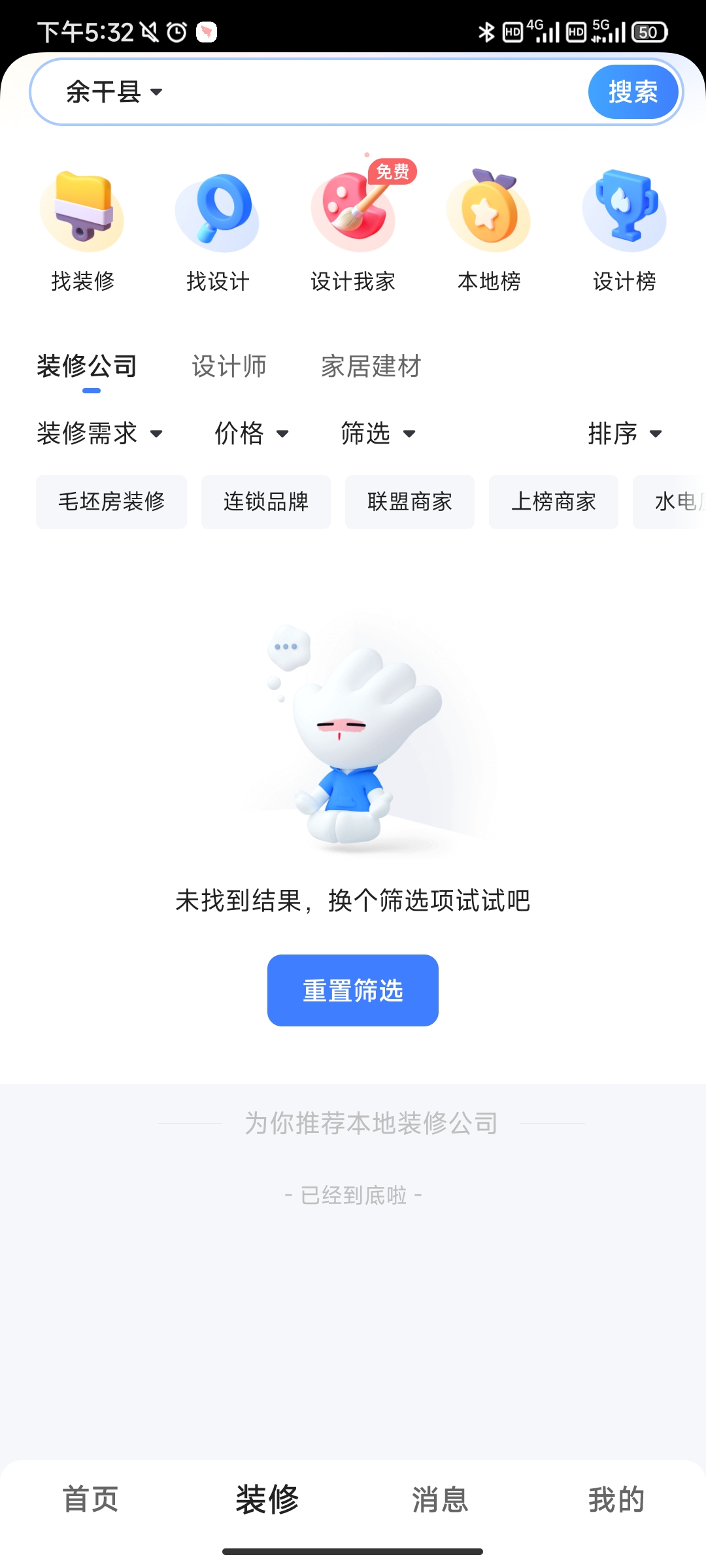This screenshot has width=706, height=1568.
Task: Open the 余干县 city selector
Action: point(109,91)
